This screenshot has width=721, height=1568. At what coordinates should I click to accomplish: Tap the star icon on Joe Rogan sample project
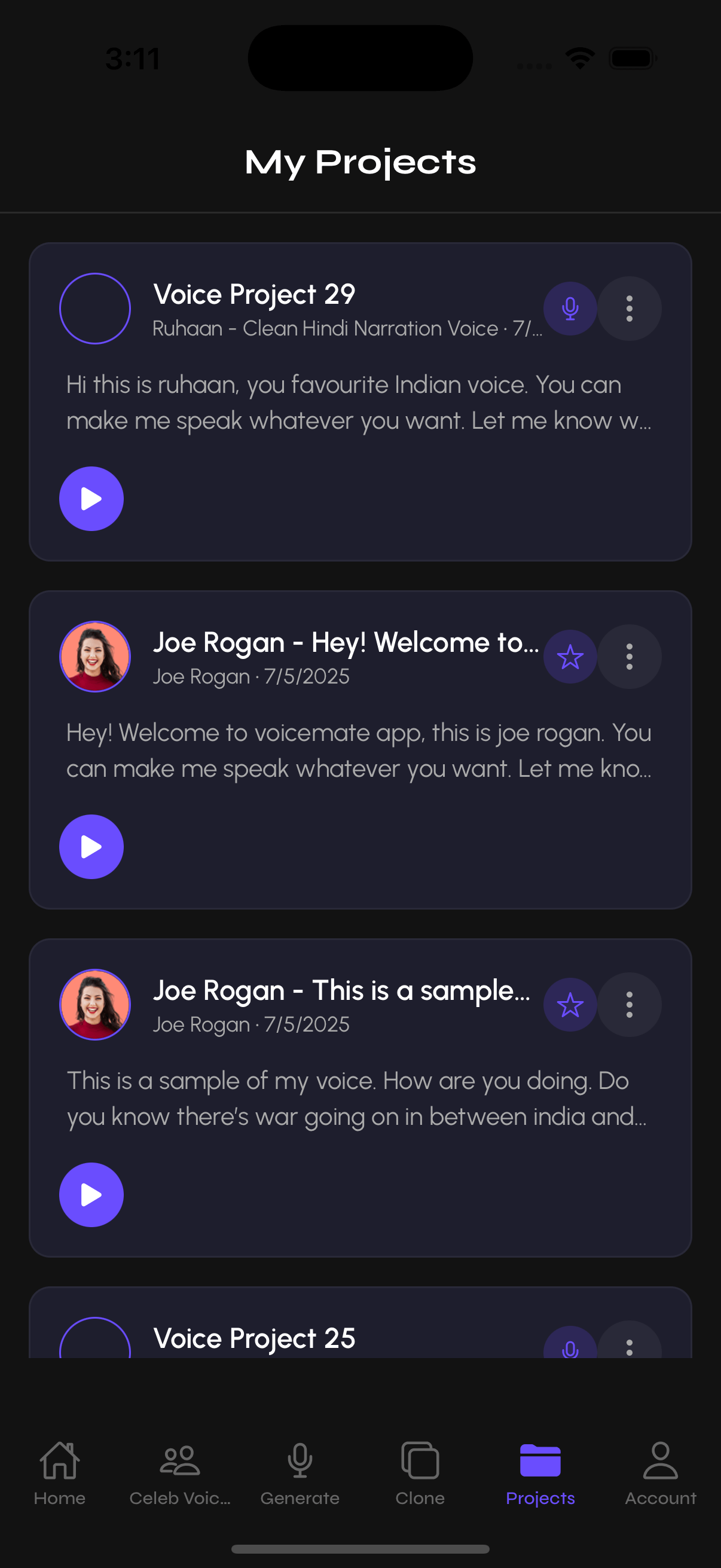570,1005
